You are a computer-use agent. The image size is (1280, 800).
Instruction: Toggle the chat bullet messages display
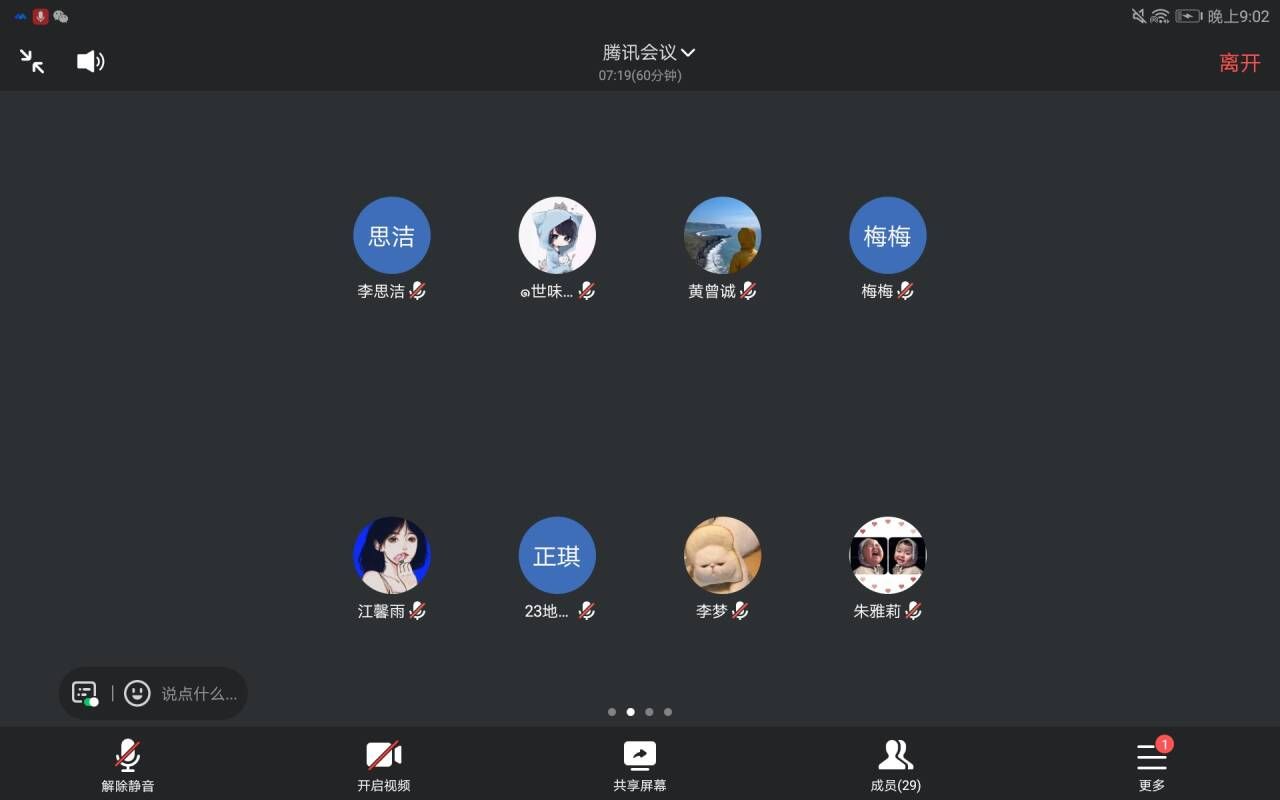85,693
